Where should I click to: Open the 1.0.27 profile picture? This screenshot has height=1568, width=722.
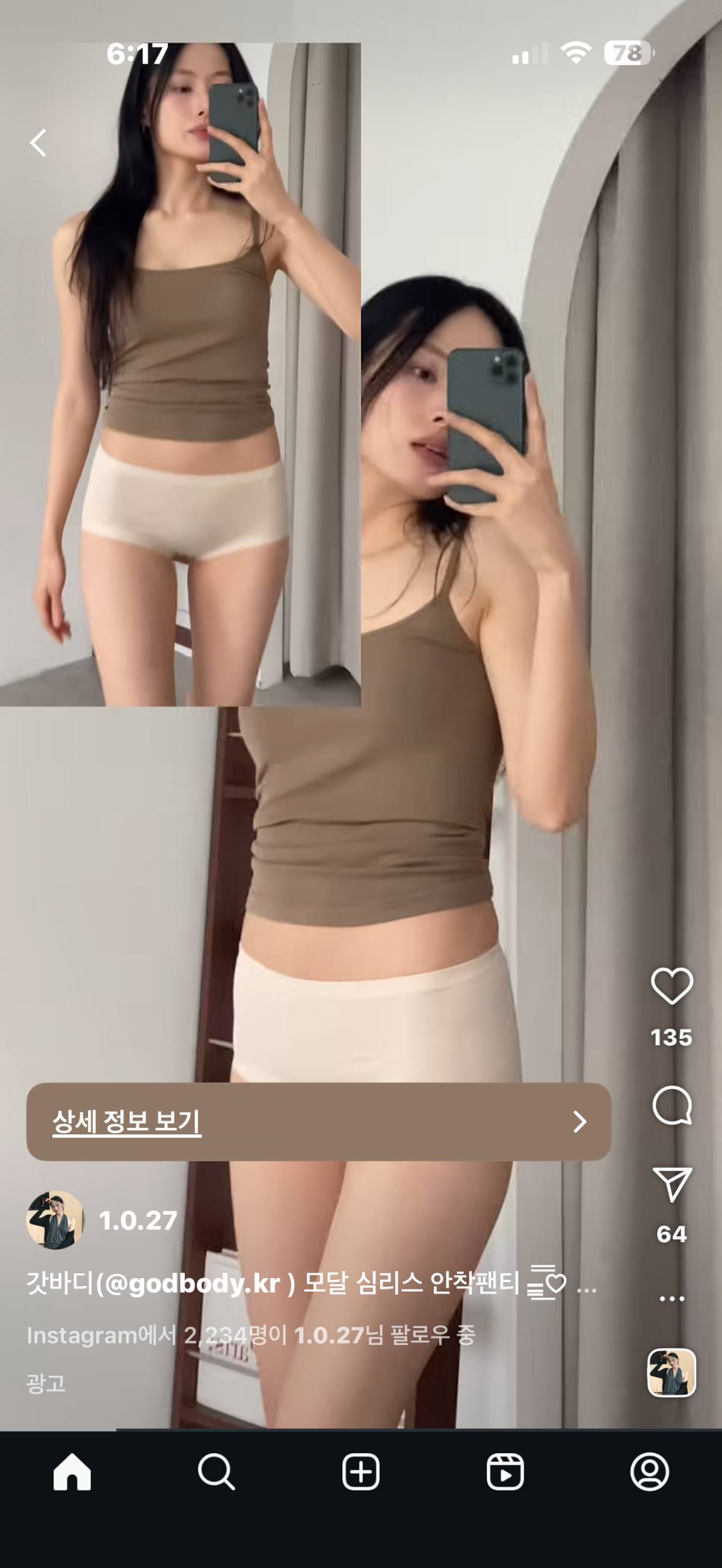pos(55,1220)
